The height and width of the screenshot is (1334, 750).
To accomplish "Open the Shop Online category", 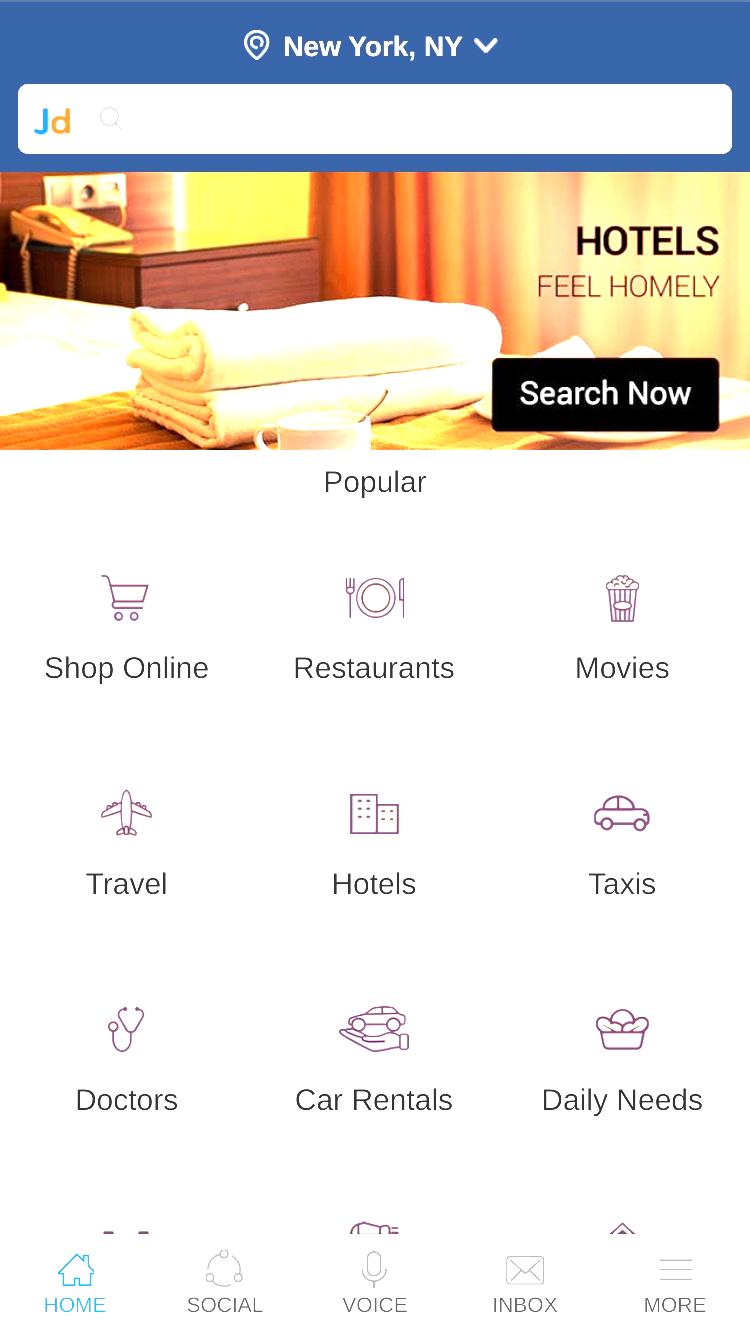I will coord(126,628).
